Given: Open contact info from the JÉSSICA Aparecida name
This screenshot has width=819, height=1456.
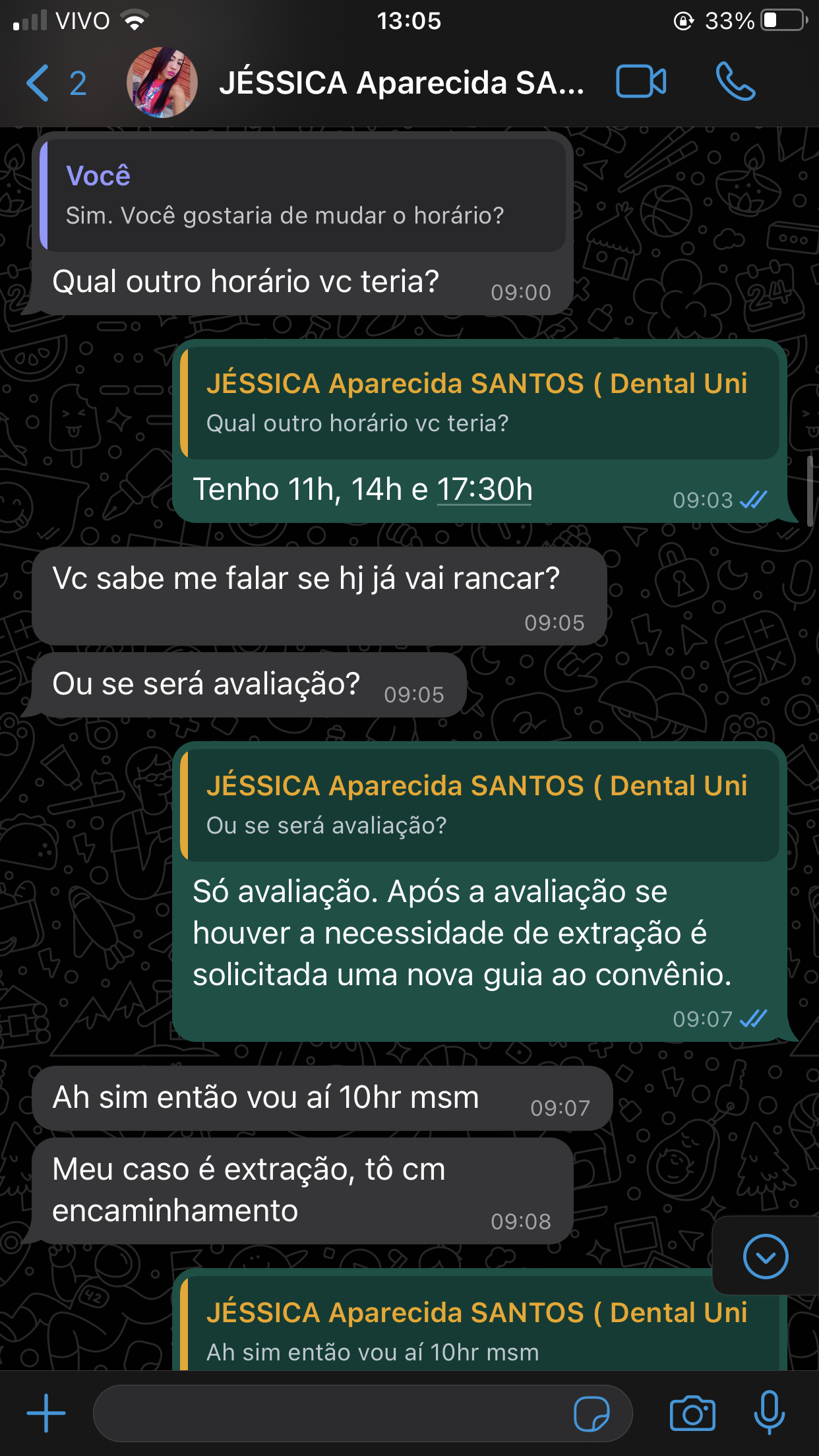Looking at the screenshot, I should [x=401, y=84].
